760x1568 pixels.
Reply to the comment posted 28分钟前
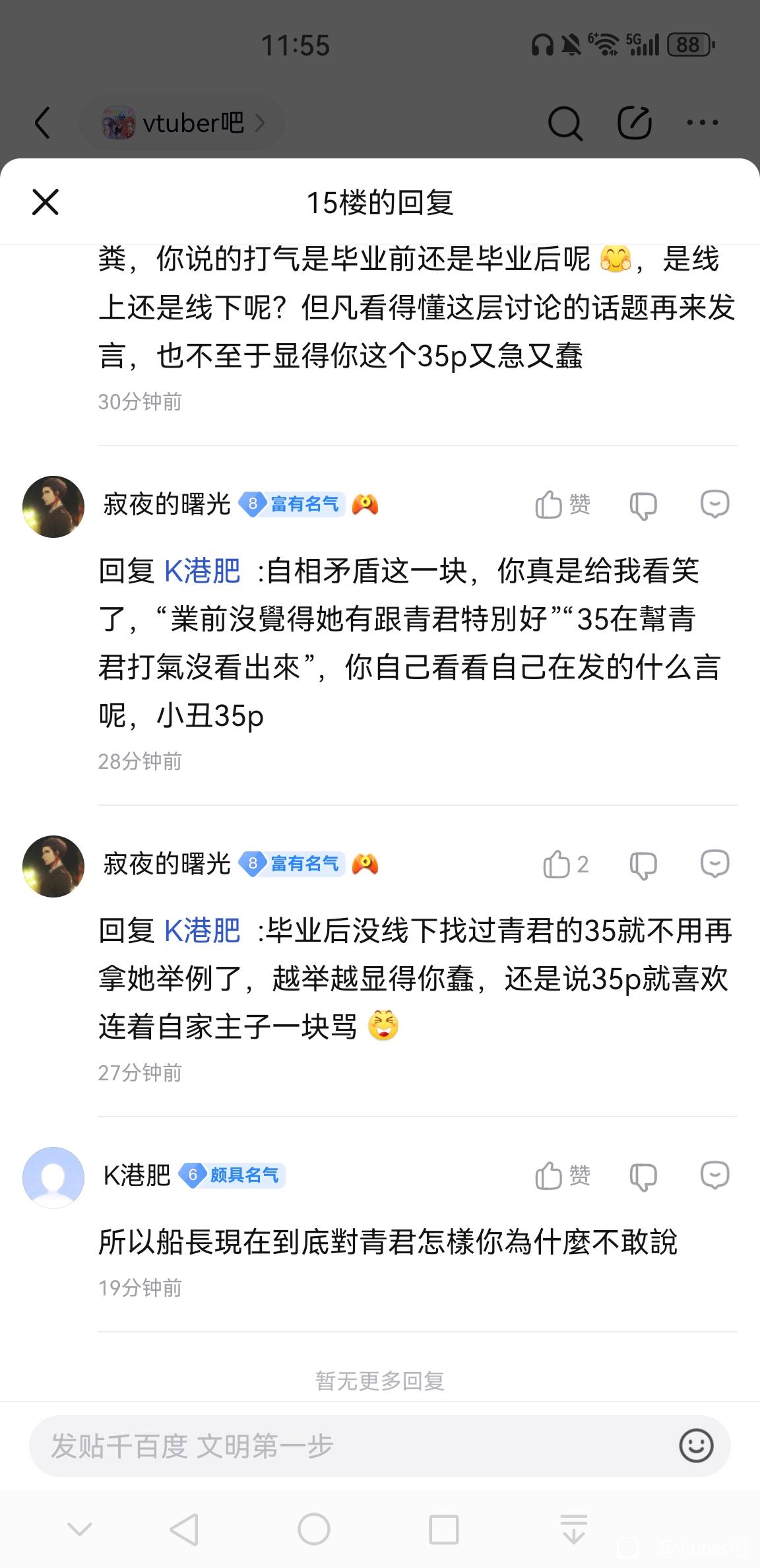pos(714,505)
